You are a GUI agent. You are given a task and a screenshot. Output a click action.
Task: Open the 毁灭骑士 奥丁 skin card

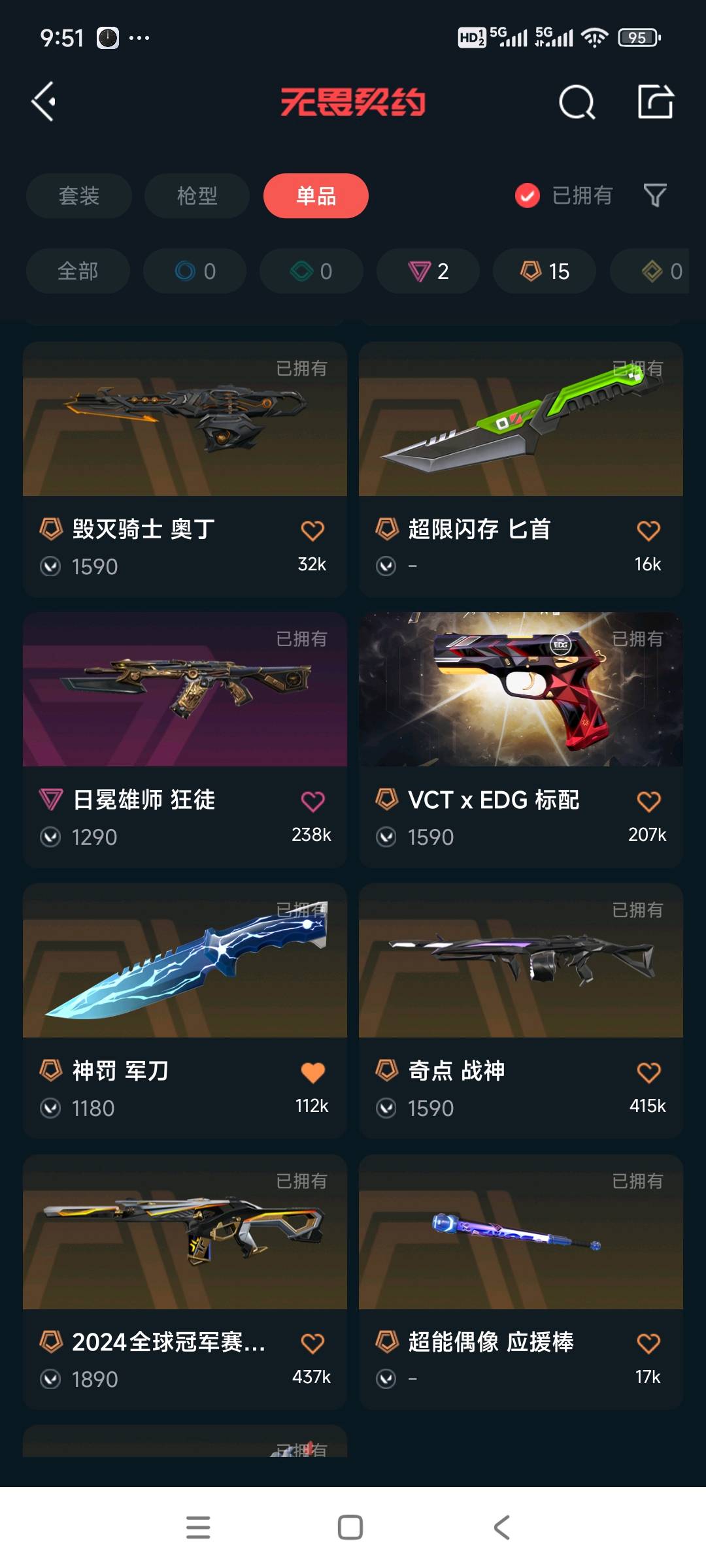coord(185,457)
